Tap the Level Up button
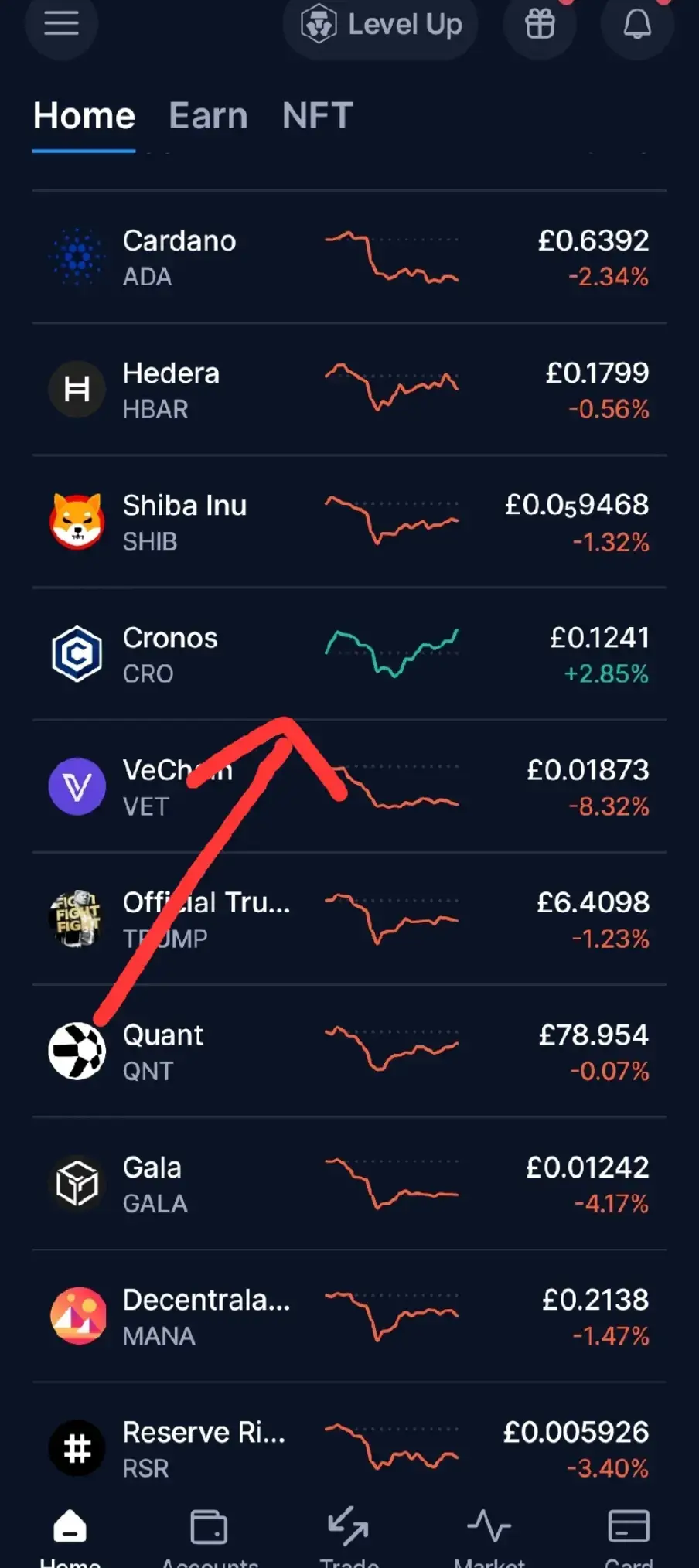 click(380, 24)
